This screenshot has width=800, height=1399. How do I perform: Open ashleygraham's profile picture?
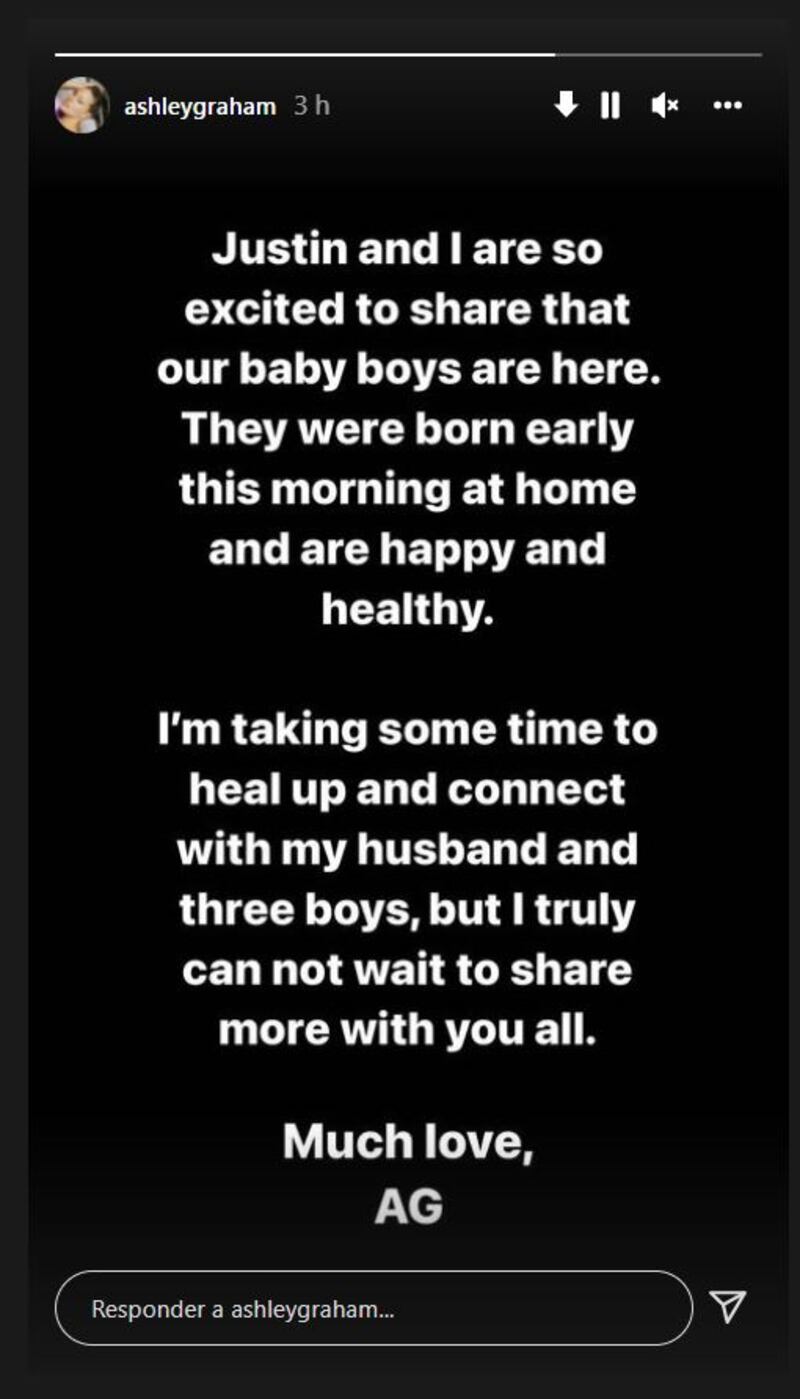pyautogui.click(x=81, y=105)
